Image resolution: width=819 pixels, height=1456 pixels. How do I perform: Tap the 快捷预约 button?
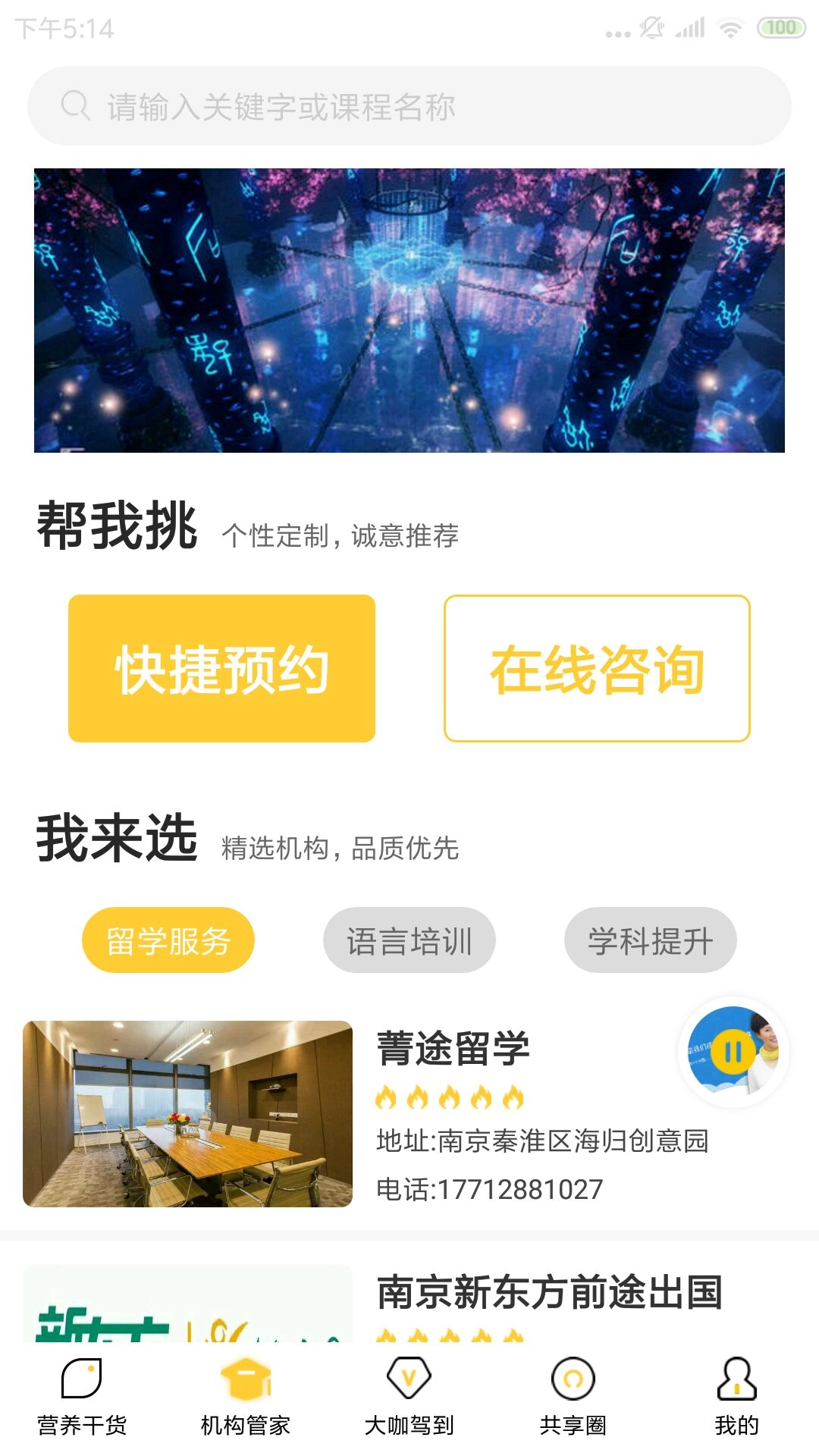click(221, 668)
